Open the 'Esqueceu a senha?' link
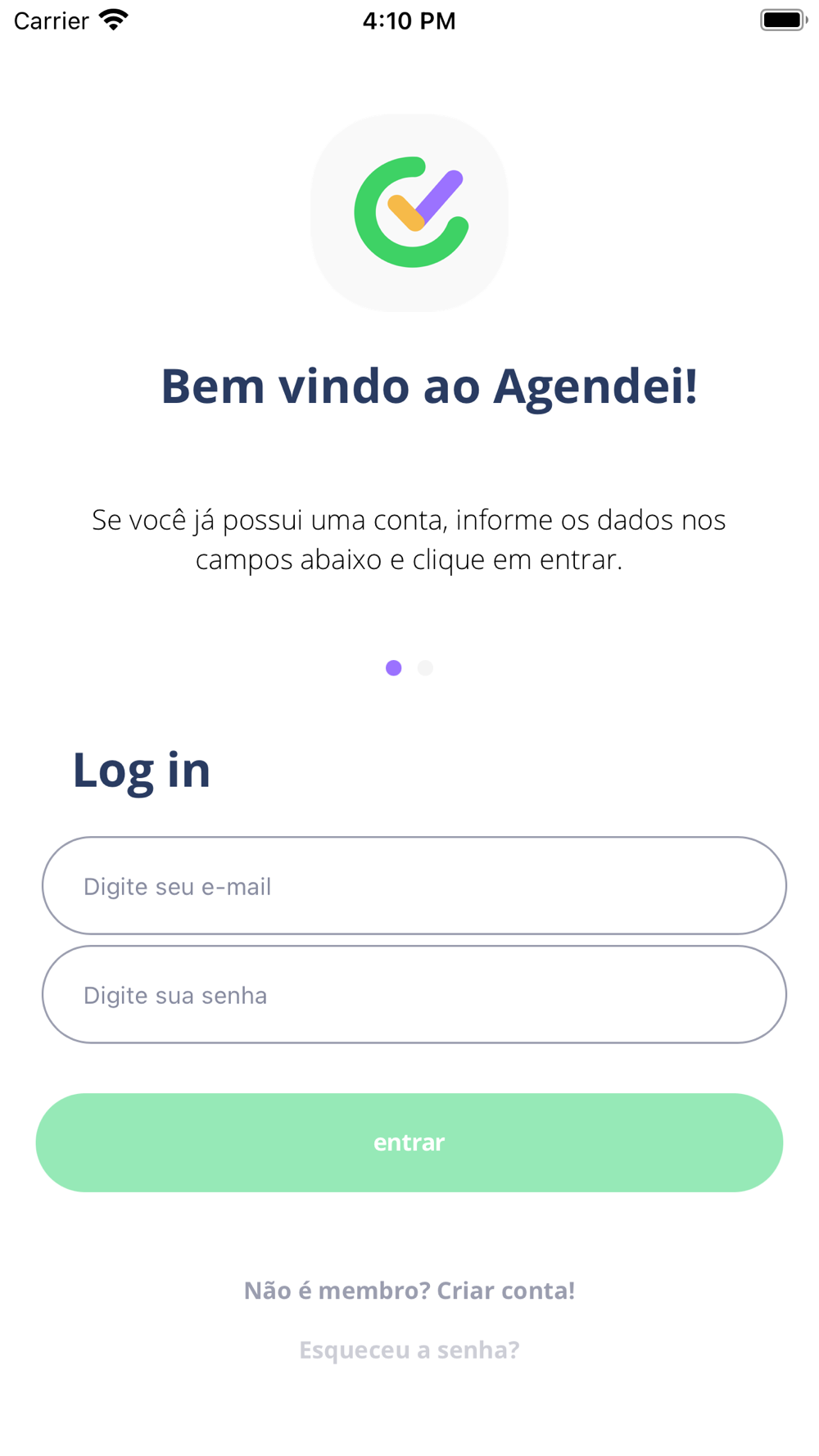The image size is (819, 1456). pos(409,1349)
